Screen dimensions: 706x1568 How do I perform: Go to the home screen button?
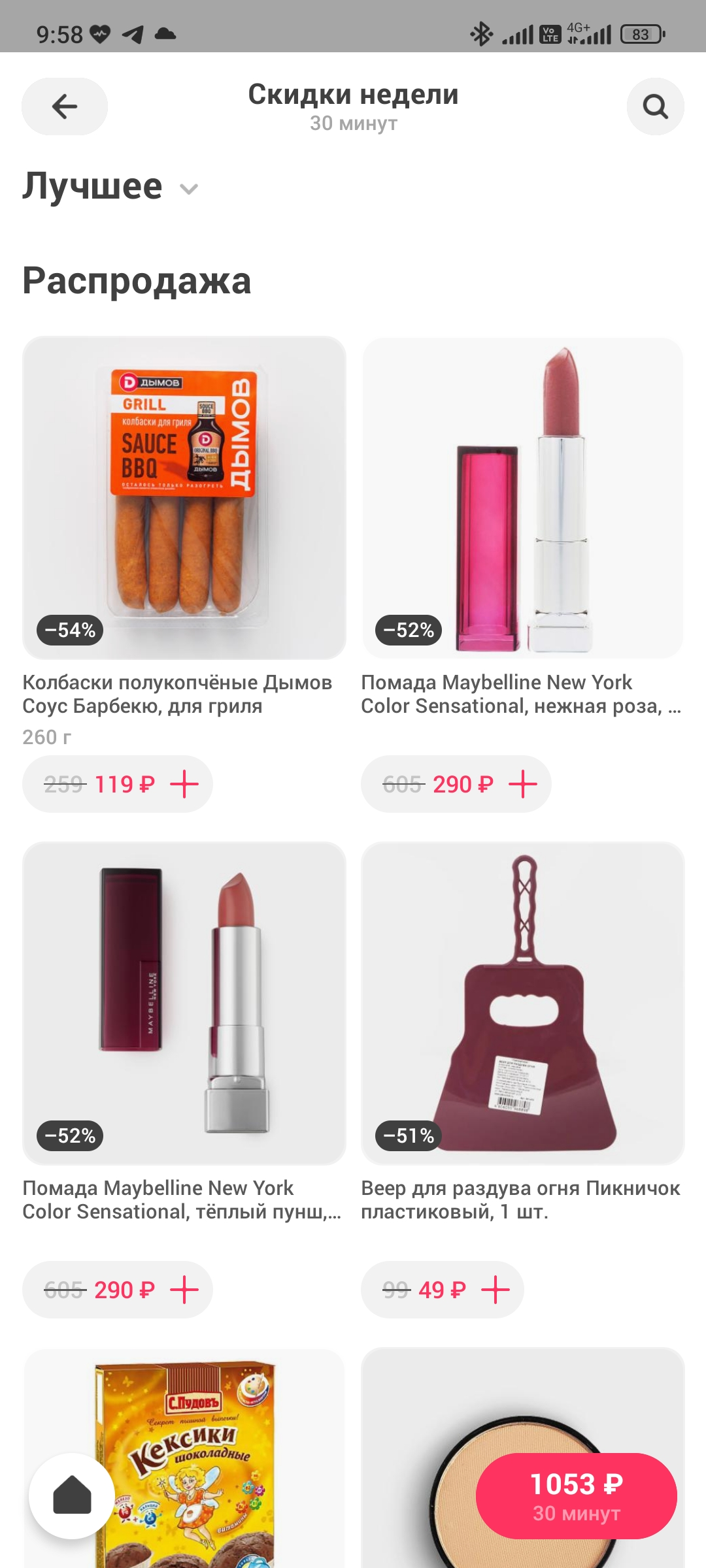point(72,1496)
